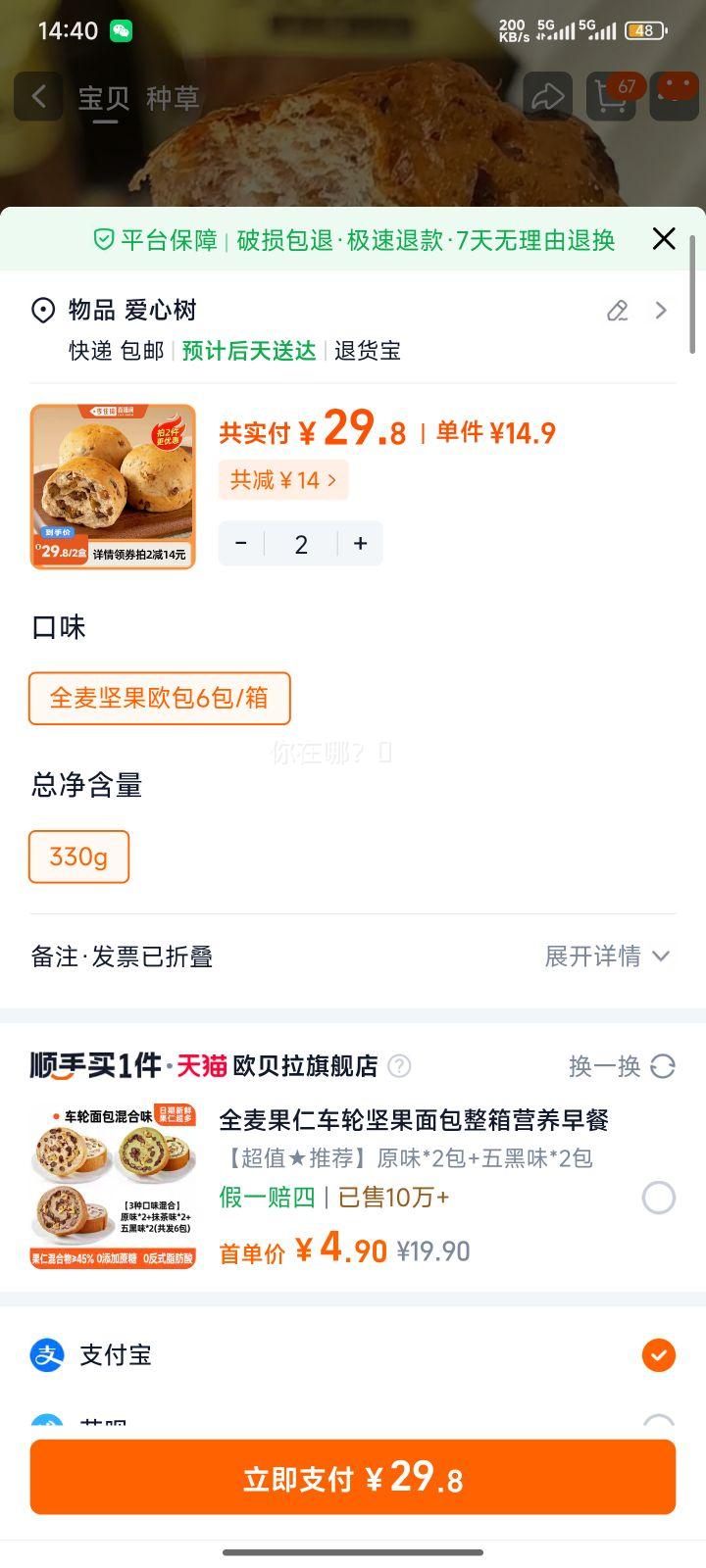Click the back arrow at top left

[37, 95]
